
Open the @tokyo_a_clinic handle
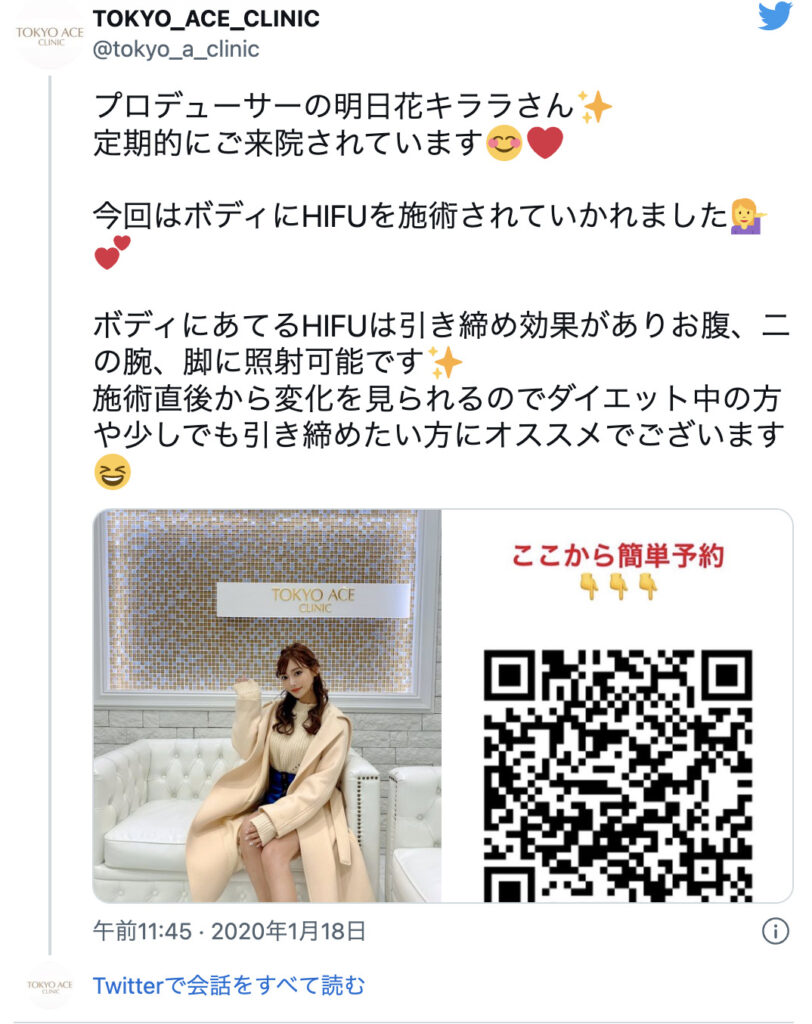pos(176,49)
